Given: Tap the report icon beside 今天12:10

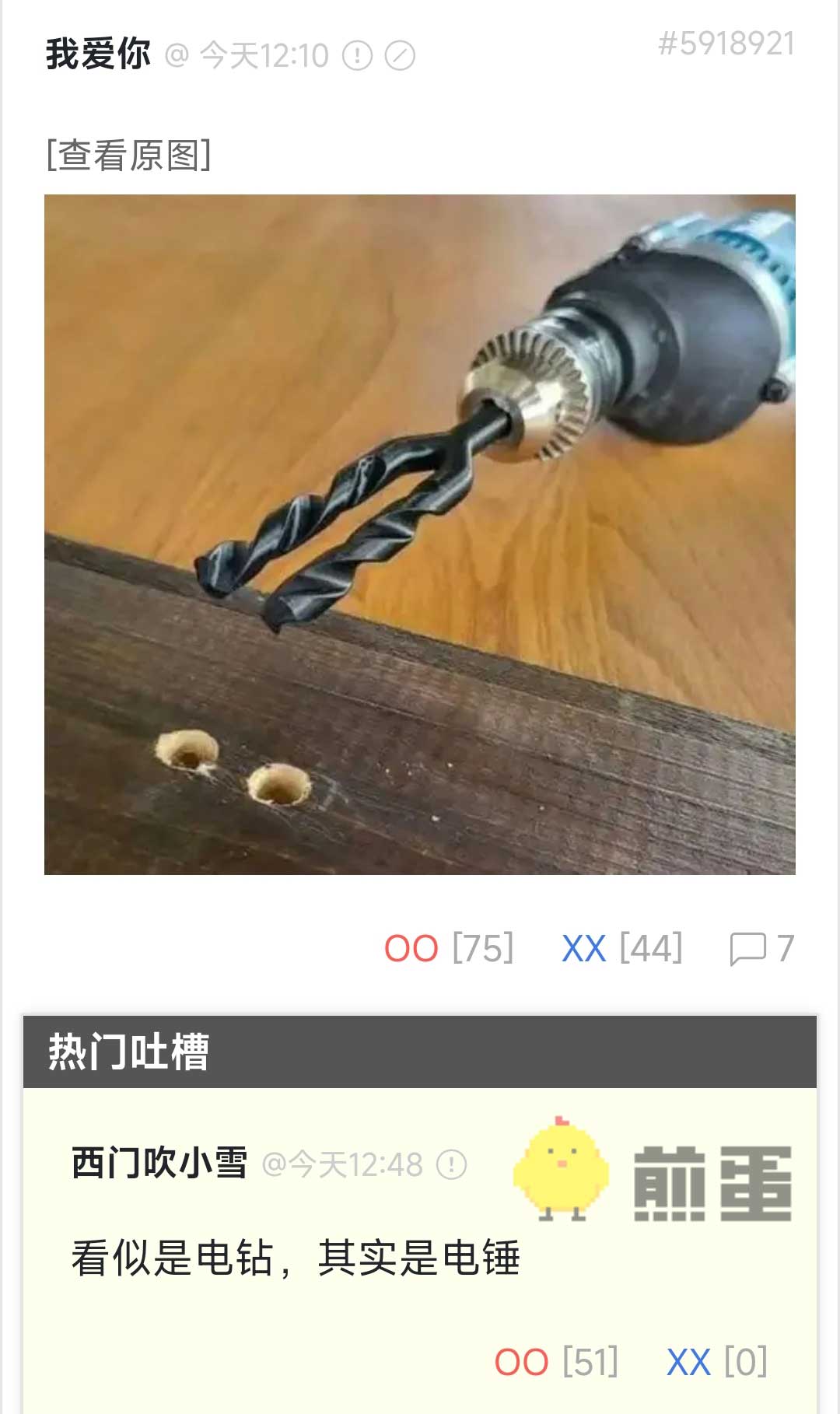Looking at the screenshot, I should [x=358, y=56].
